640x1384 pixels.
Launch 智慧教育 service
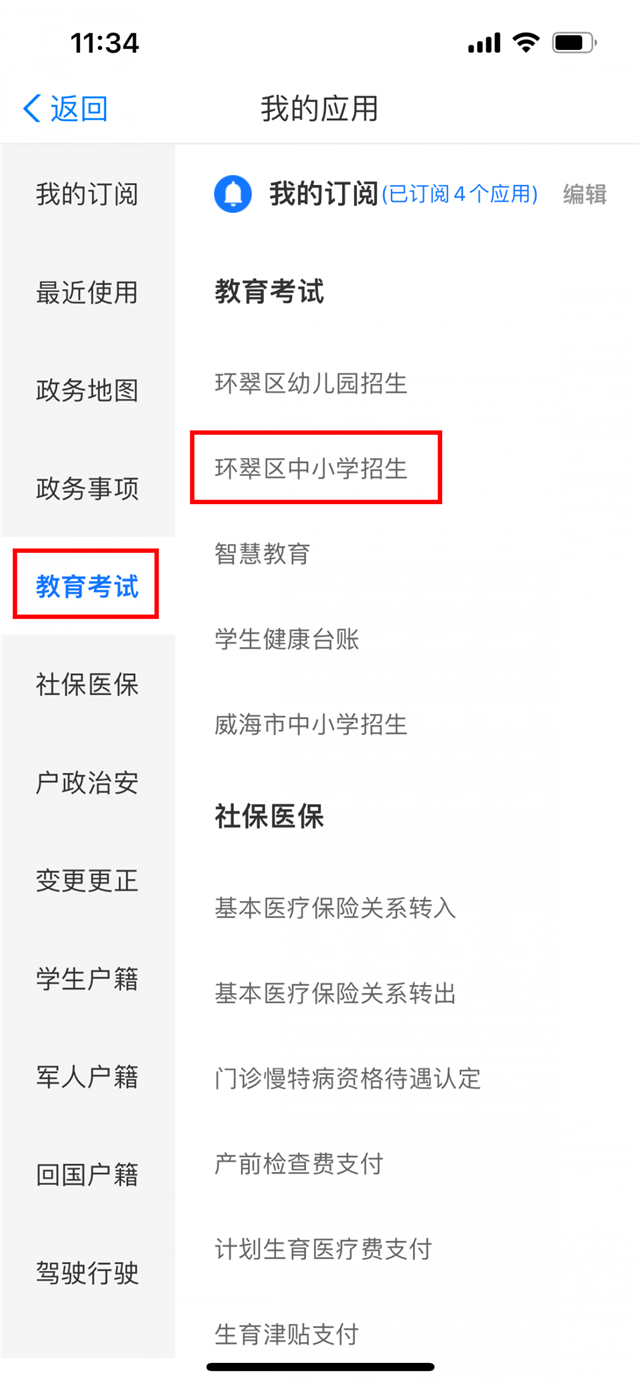(263, 553)
